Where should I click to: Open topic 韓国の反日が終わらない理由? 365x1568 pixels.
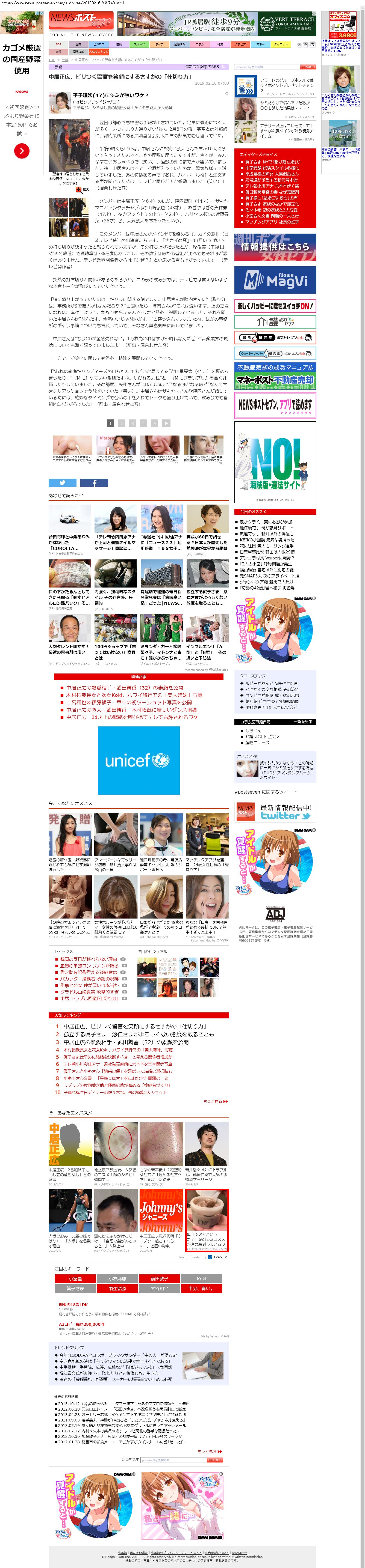pos(88,959)
